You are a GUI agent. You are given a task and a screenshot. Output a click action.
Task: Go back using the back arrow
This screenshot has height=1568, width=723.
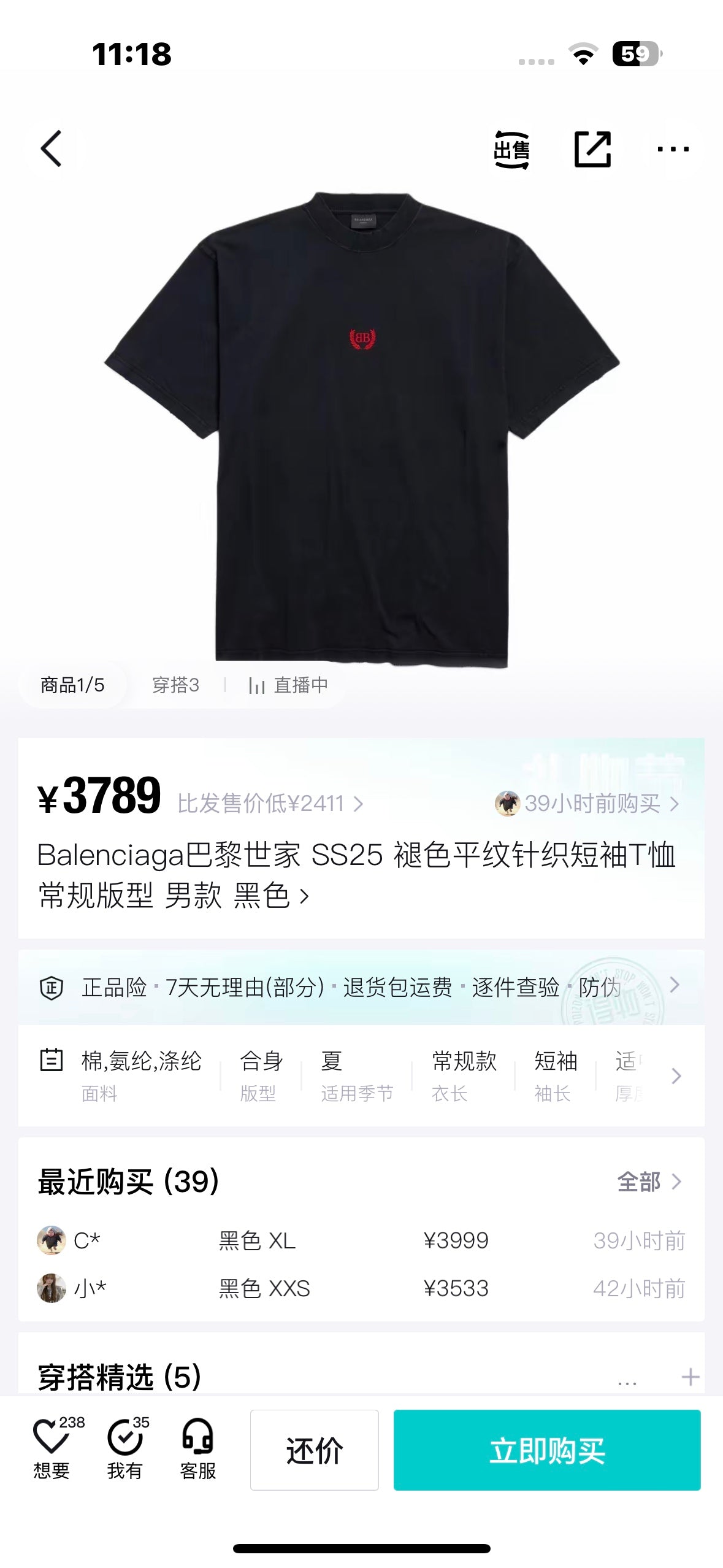(x=52, y=148)
